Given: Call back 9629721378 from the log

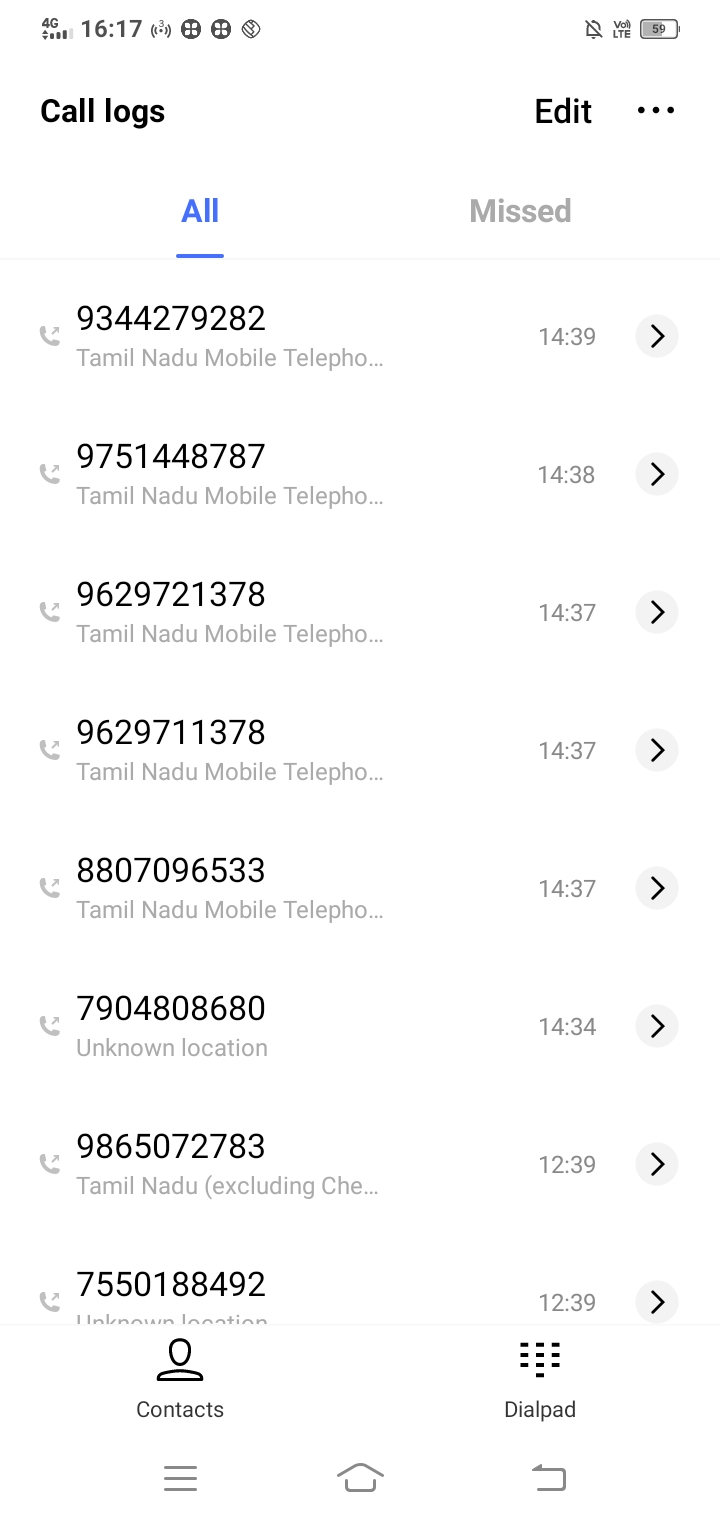Looking at the screenshot, I should tap(318, 612).
